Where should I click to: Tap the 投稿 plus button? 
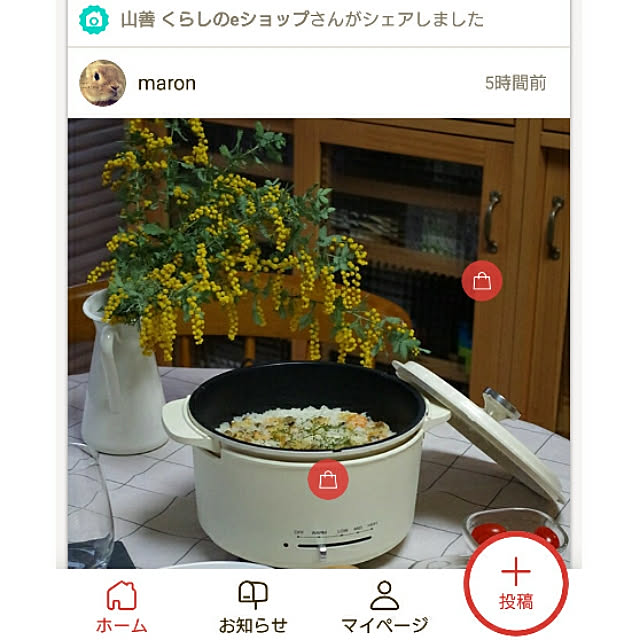[516, 582]
